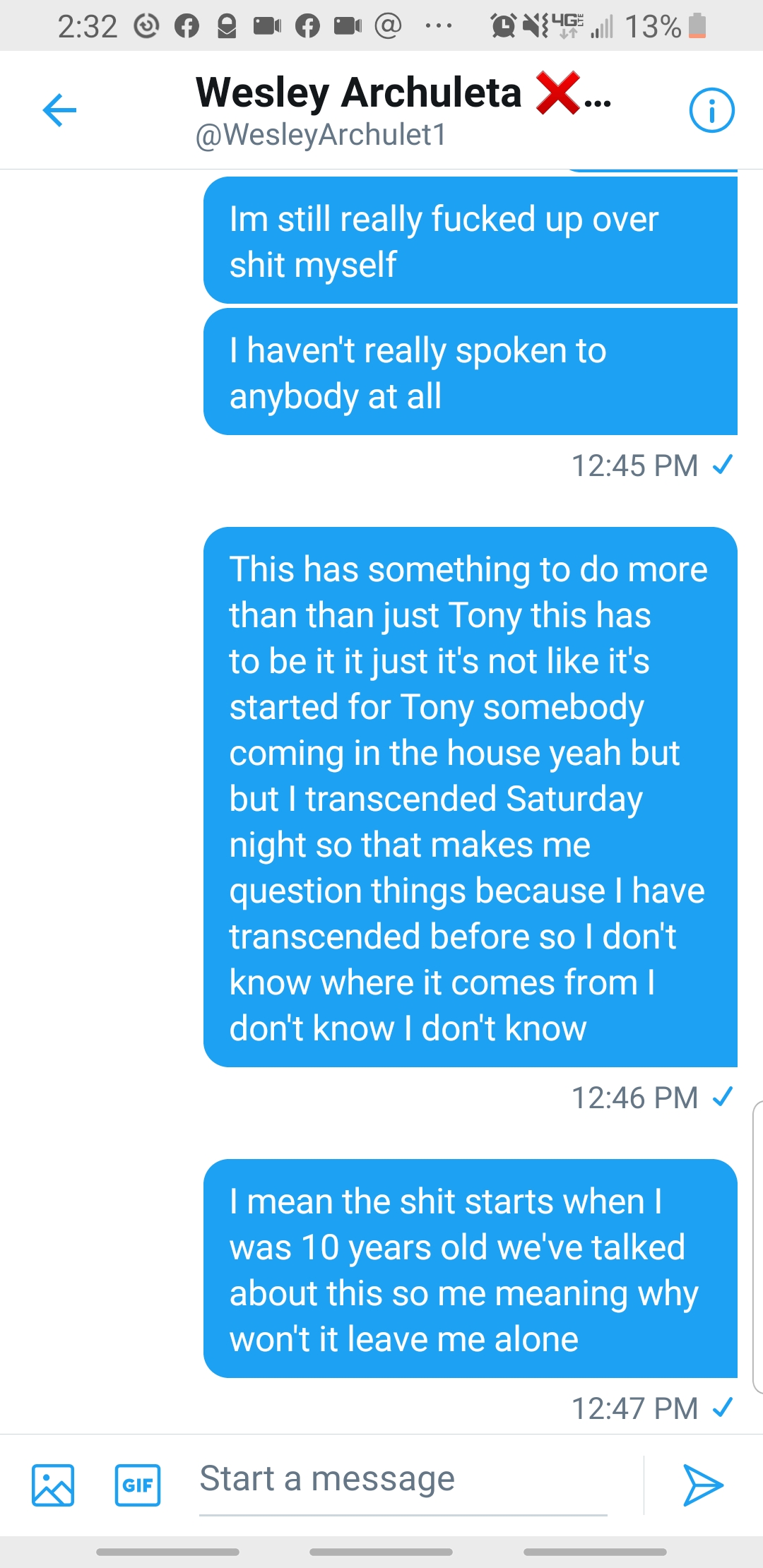Send the message with the arrow icon
Image resolution: width=763 pixels, height=1568 pixels.
coord(702,1485)
